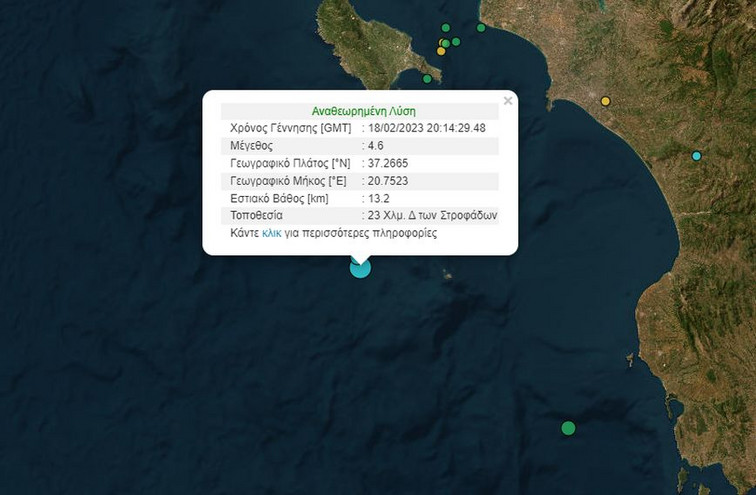756x495 pixels.
Task: Select the large cyan epicenter marker below the popup
Action: coord(360,267)
